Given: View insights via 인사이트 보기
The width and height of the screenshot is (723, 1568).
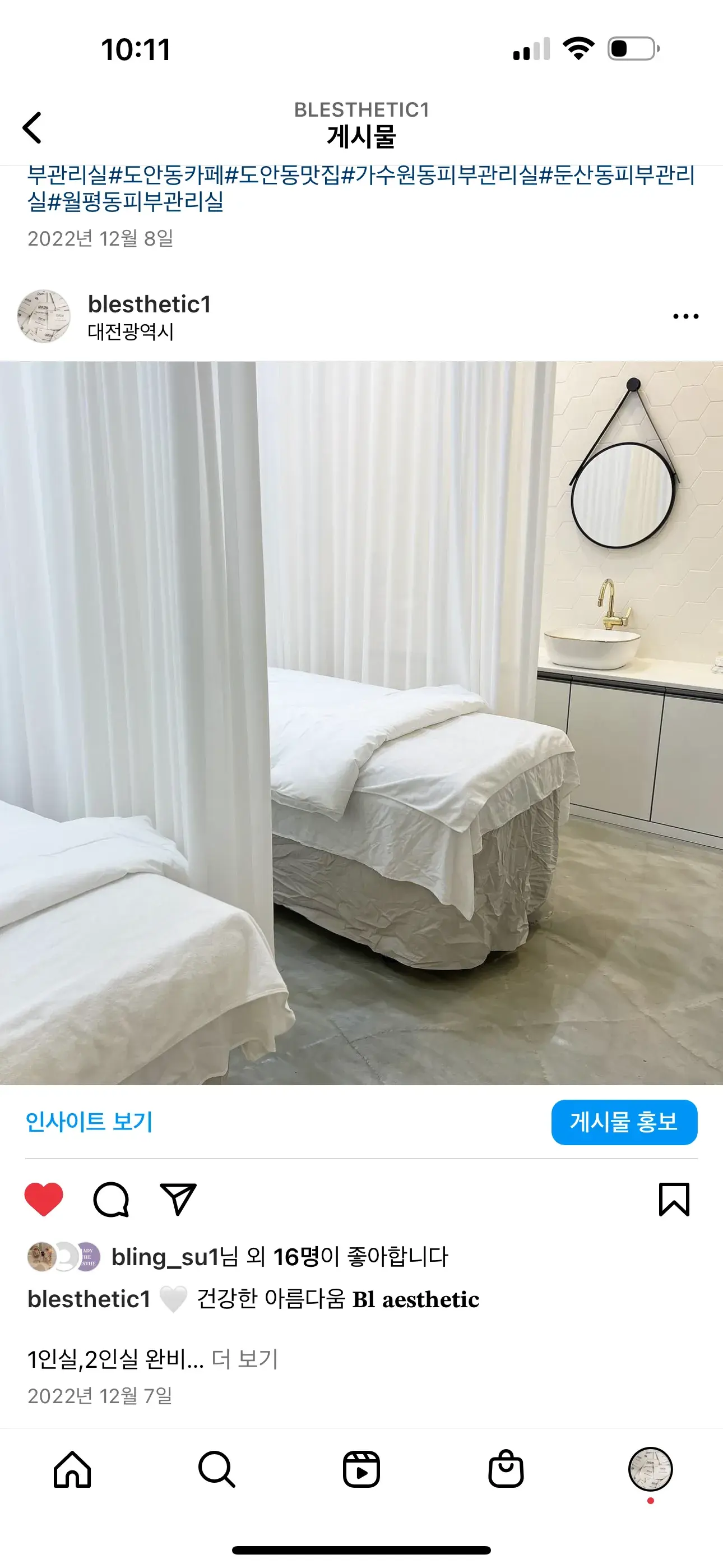Looking at the screenshot, I should (89, 1122).
